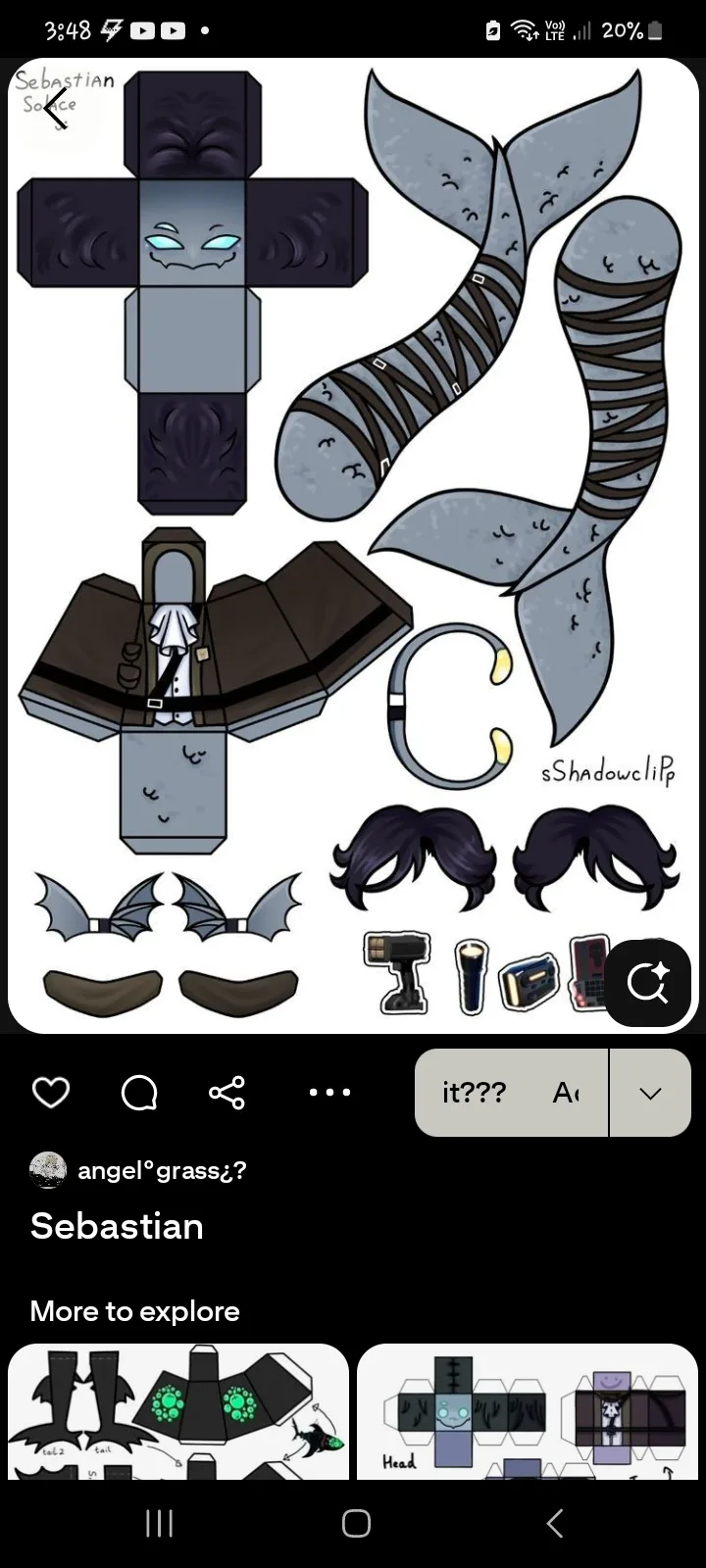706x1568 pixels.
Task: Share this pin
Action: click(x=227, y=1092)
